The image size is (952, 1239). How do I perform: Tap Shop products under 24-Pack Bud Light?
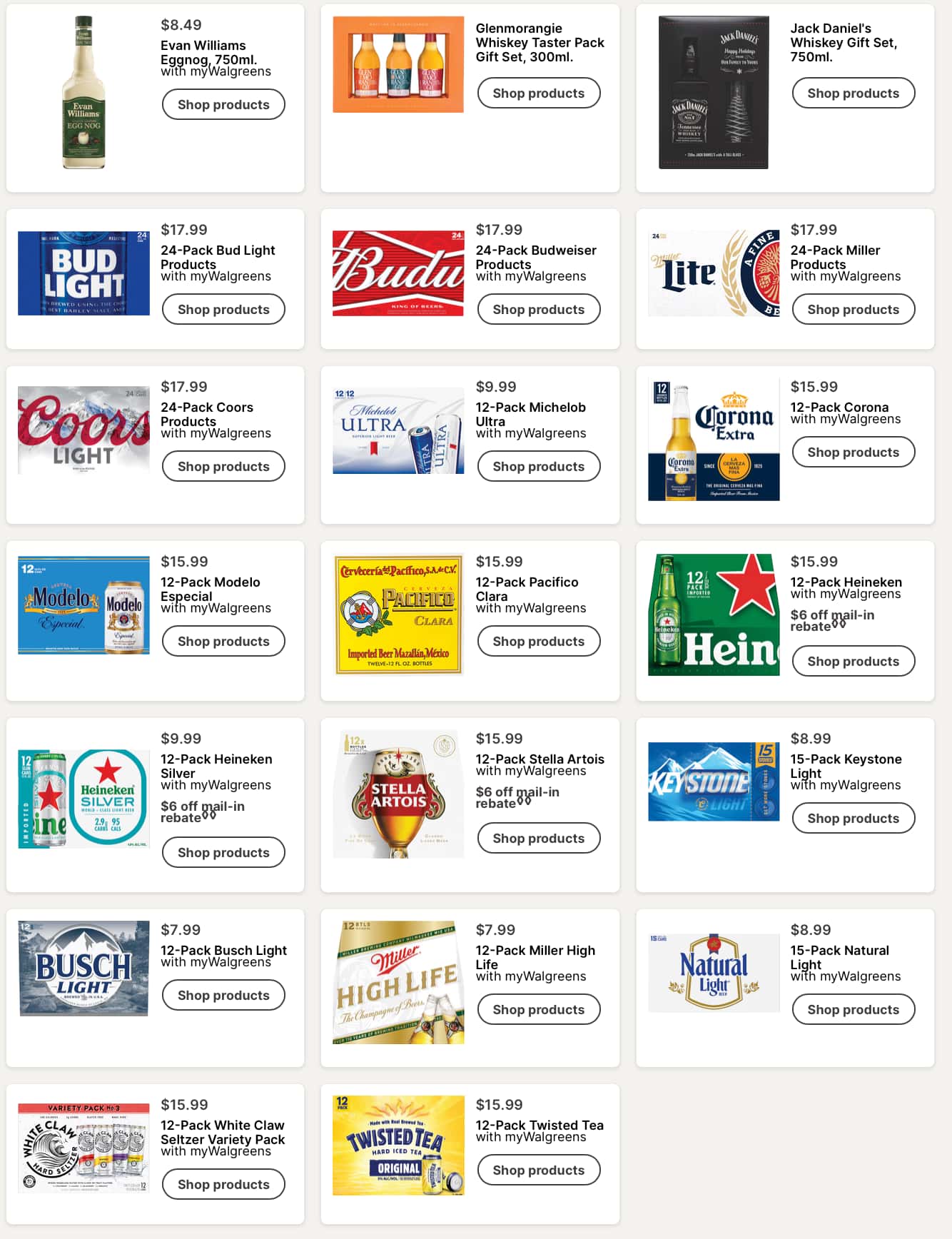tap(223, 309)
